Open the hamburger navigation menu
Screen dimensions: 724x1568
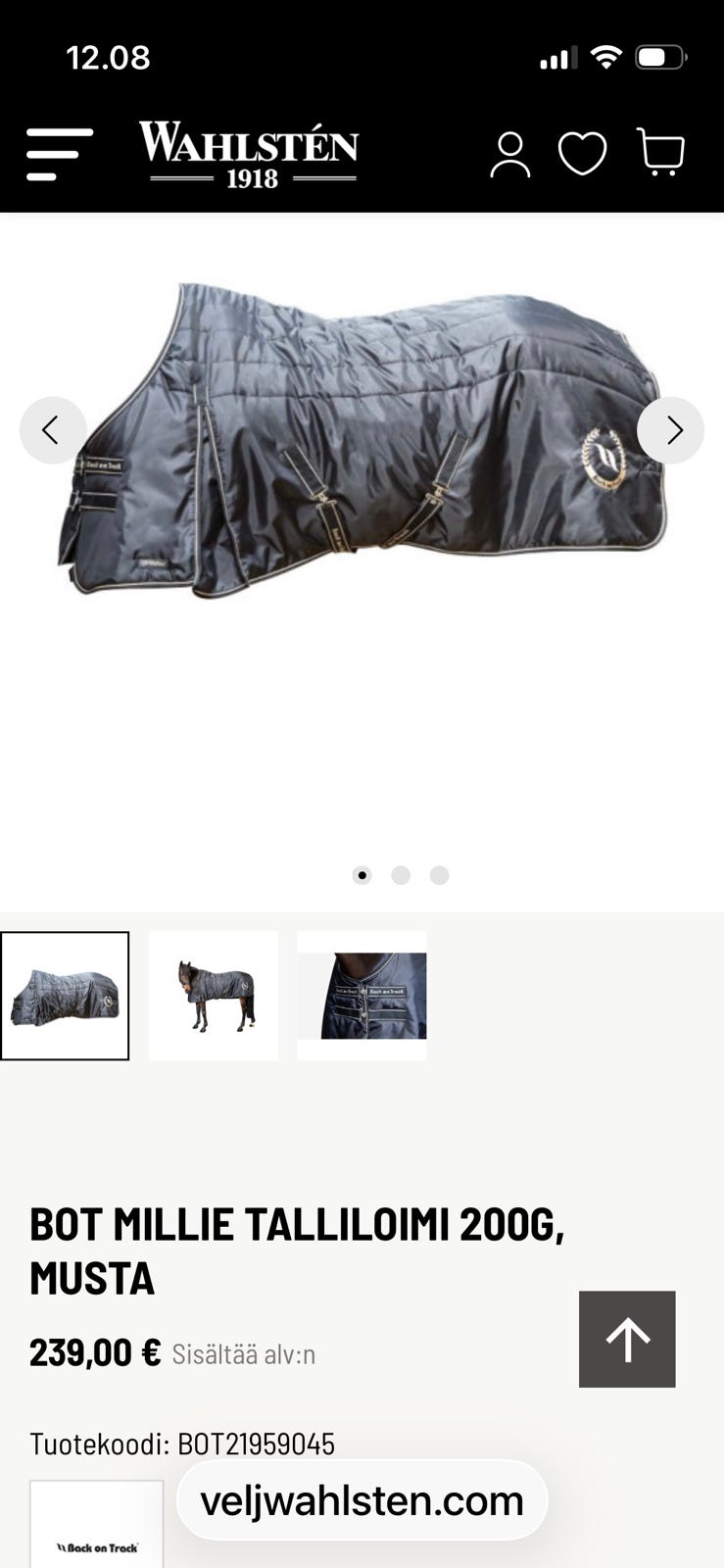59,154
